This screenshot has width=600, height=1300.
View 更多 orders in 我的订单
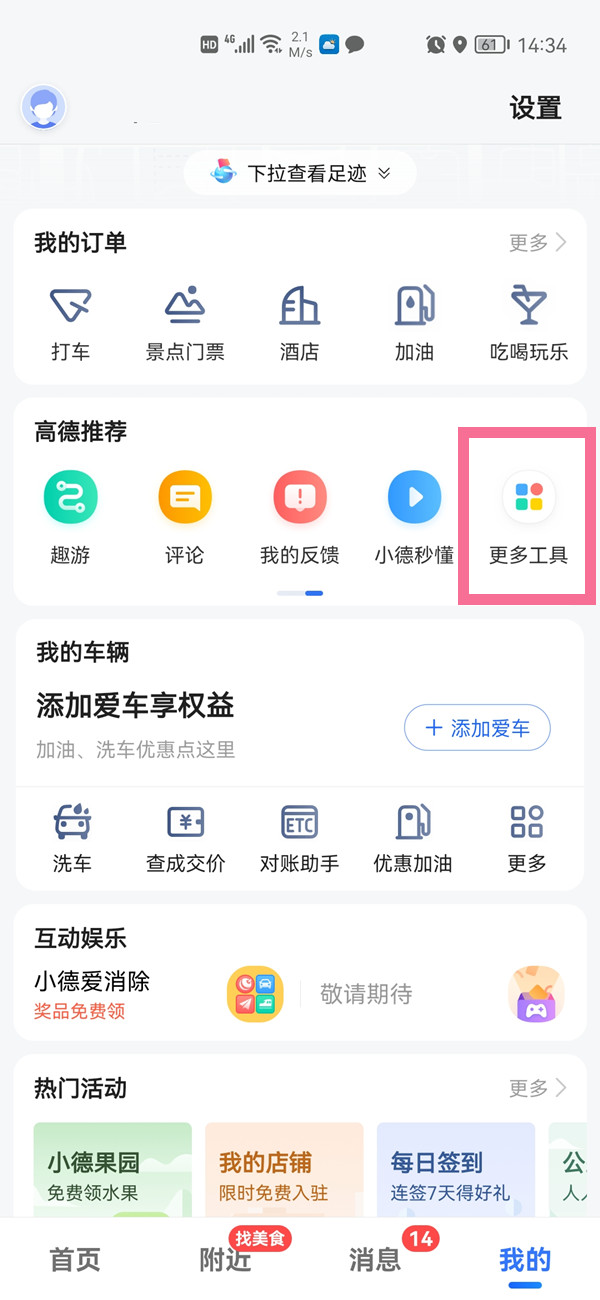[538, 243]
